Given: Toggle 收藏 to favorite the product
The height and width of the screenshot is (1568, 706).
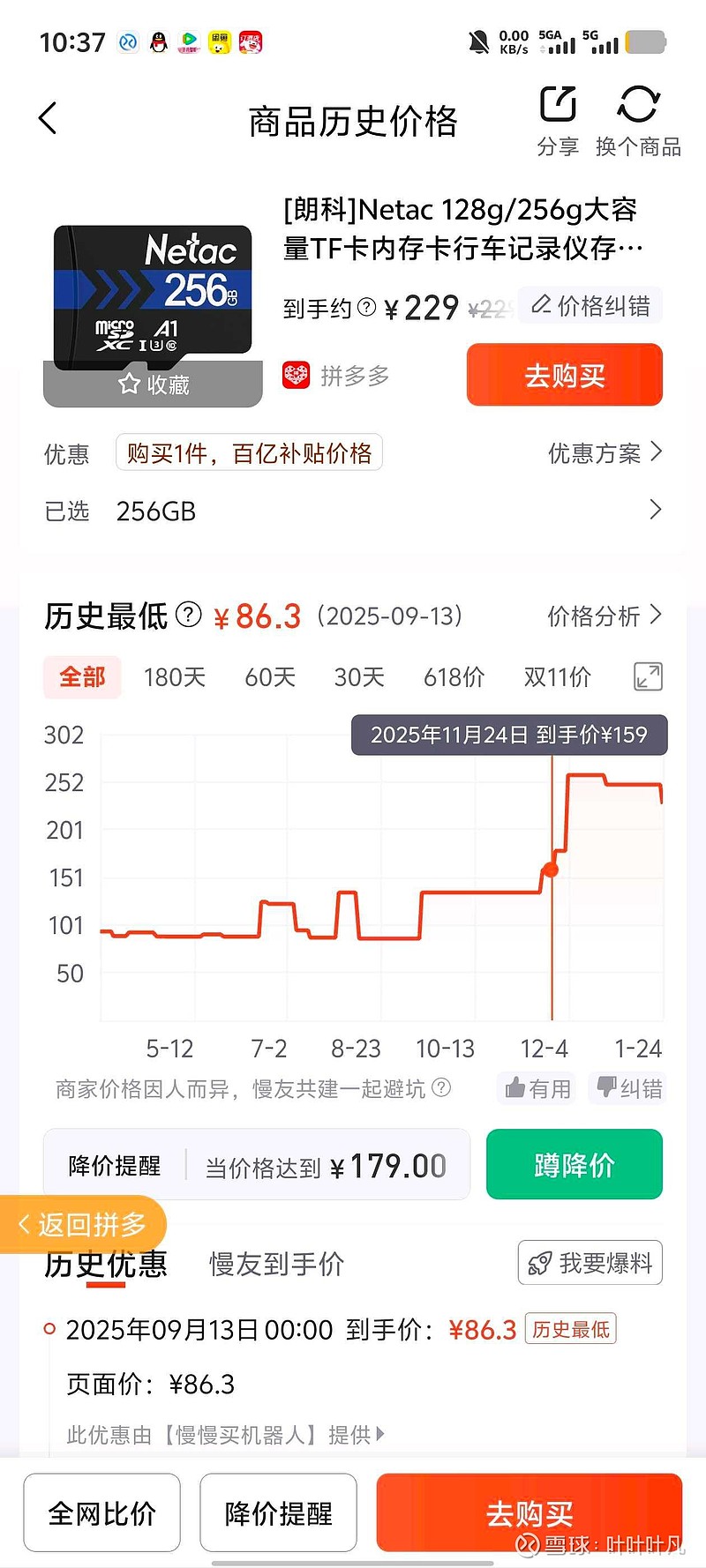Looking at the screenshot, I should pos(153,385).
